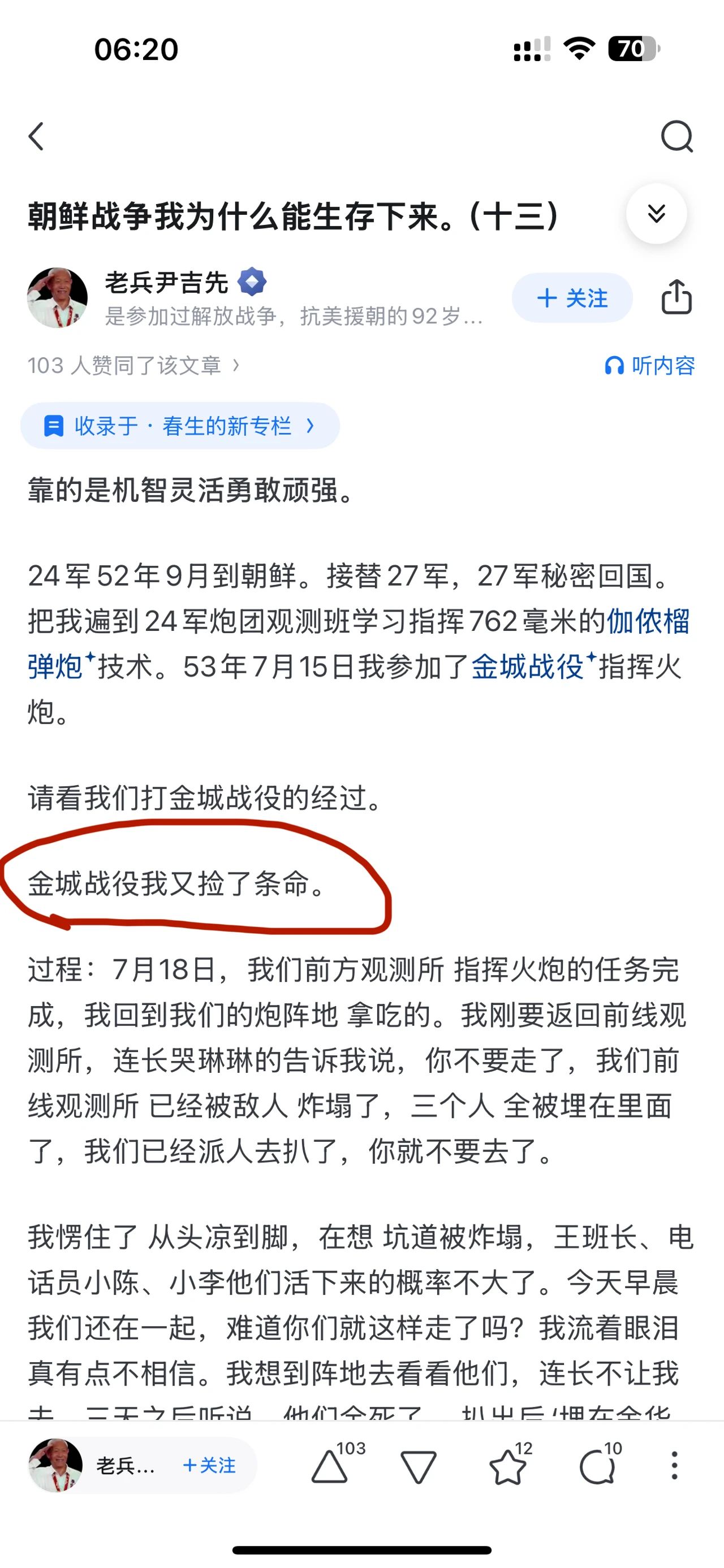Screen dimensions: 724x1568
Task: Open the 10 comments
Action: click(597, 1467)
